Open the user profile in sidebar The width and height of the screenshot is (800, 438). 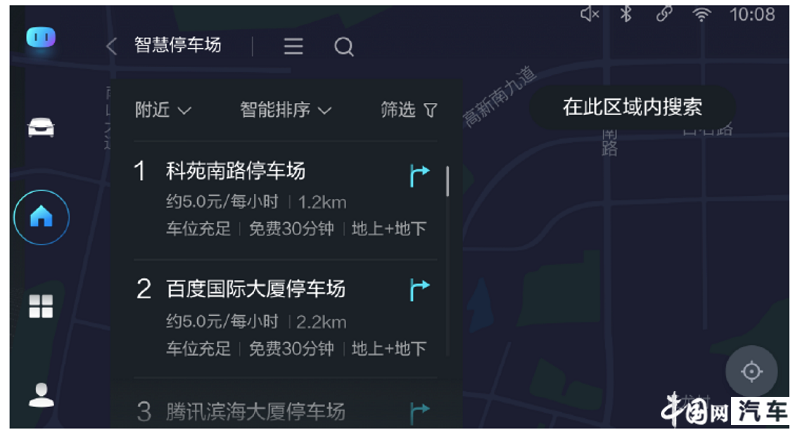point(41,394)
